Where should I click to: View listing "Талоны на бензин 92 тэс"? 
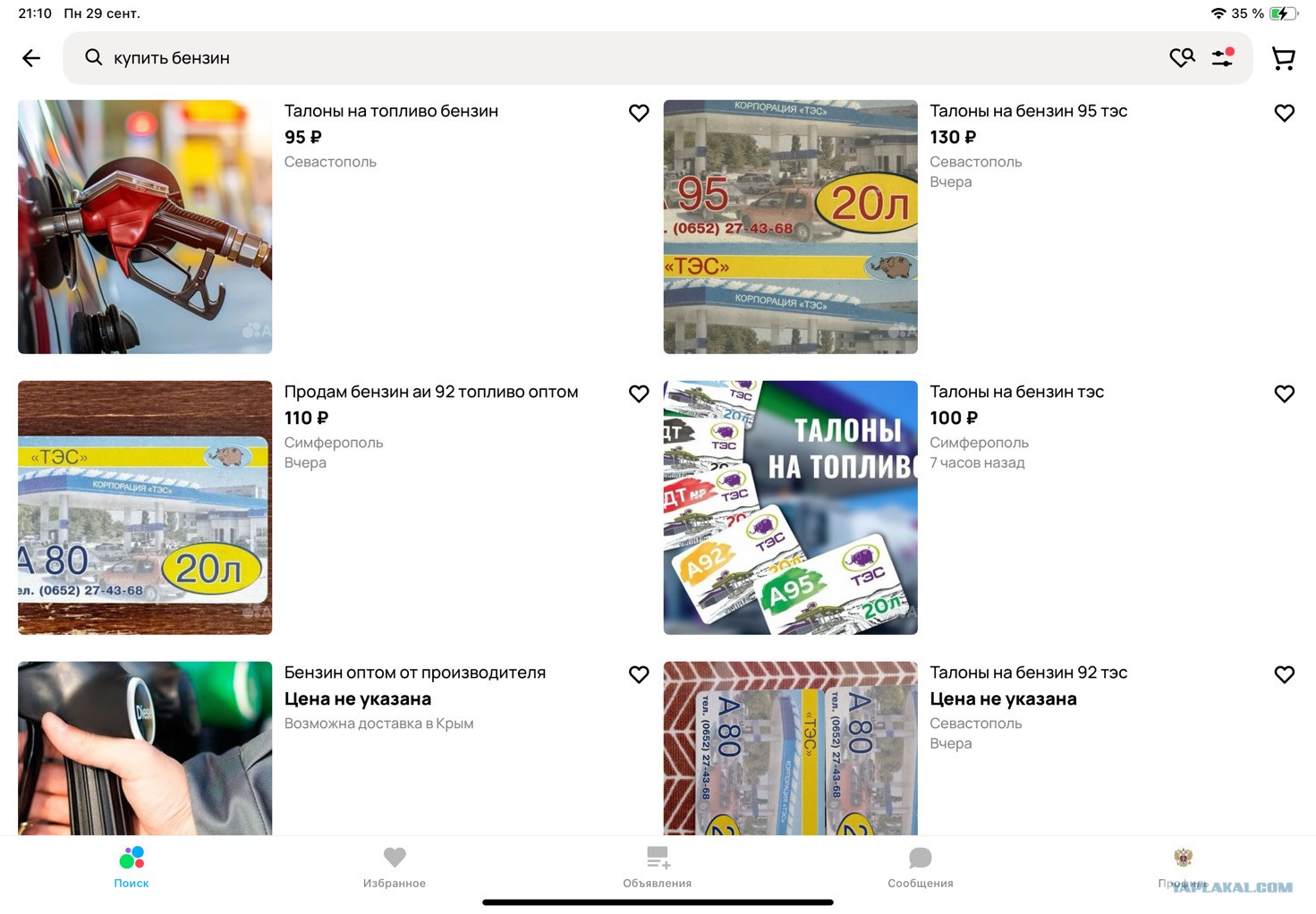(1028, 673)
